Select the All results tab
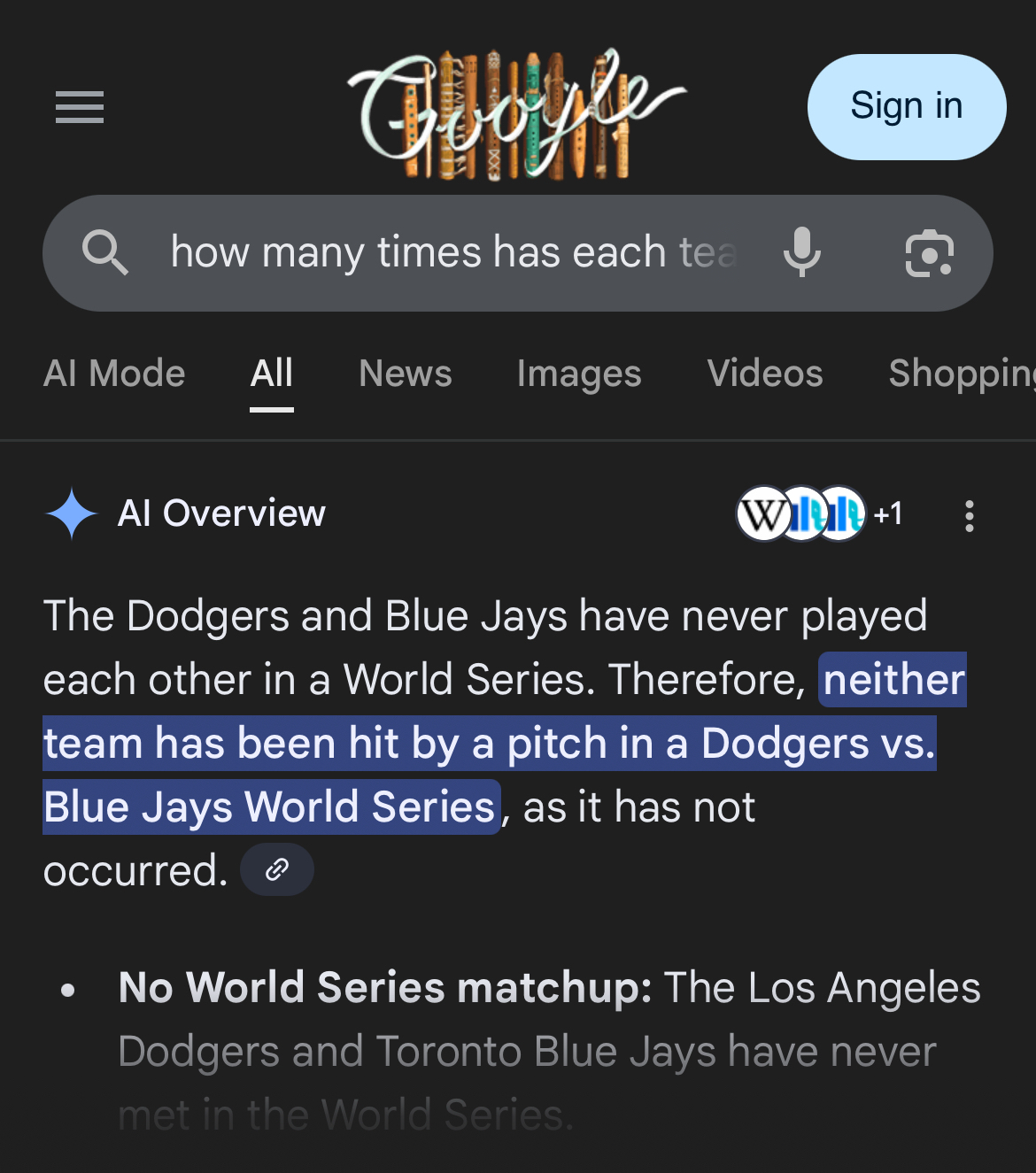The width and height of the screenshot is (1036, 1173). pyautogui.click(x=271, y=374)
